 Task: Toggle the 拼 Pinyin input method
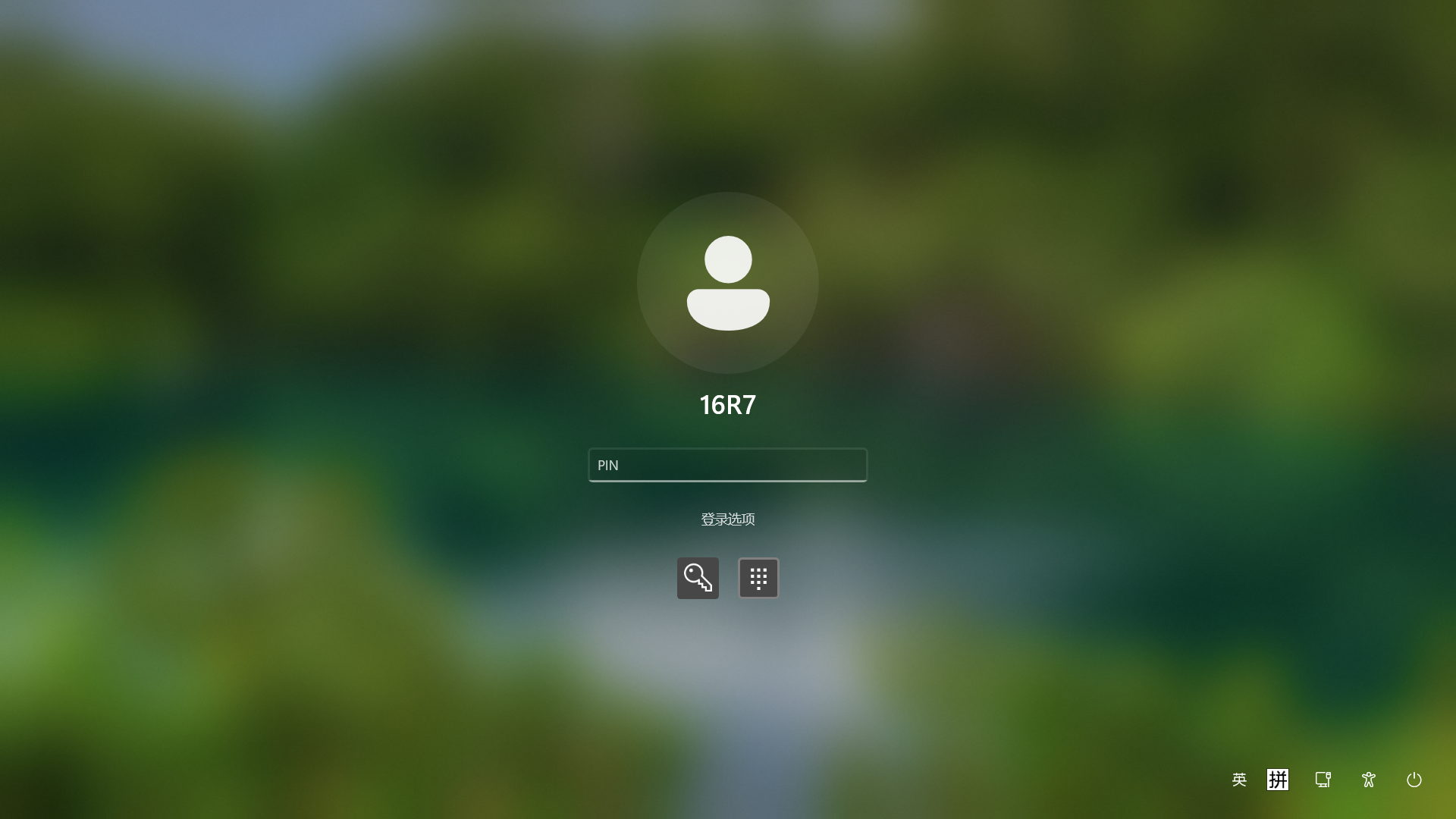(x=1278, y=780)
